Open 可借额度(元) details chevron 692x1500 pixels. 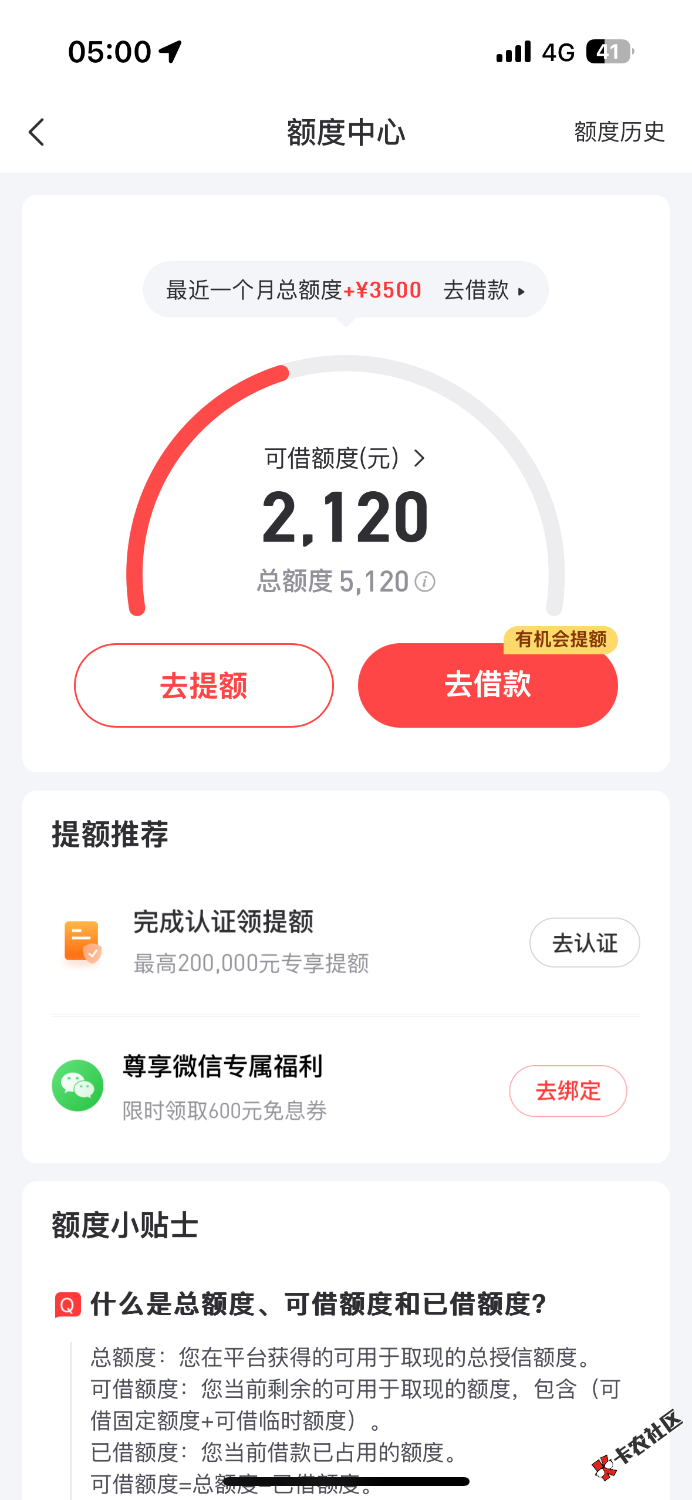419,459
